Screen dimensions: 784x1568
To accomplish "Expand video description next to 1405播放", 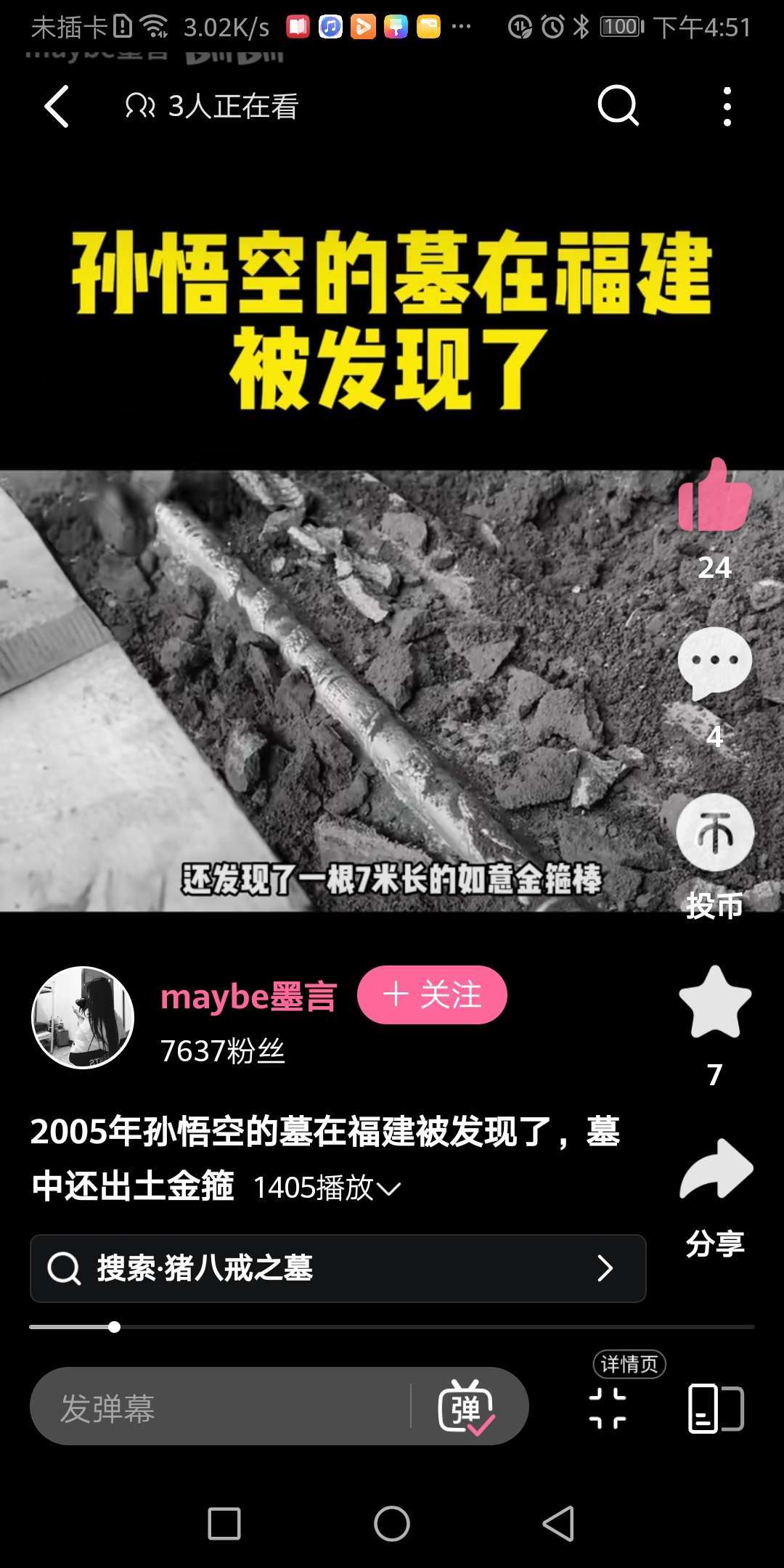I will tap(389, 1188).
